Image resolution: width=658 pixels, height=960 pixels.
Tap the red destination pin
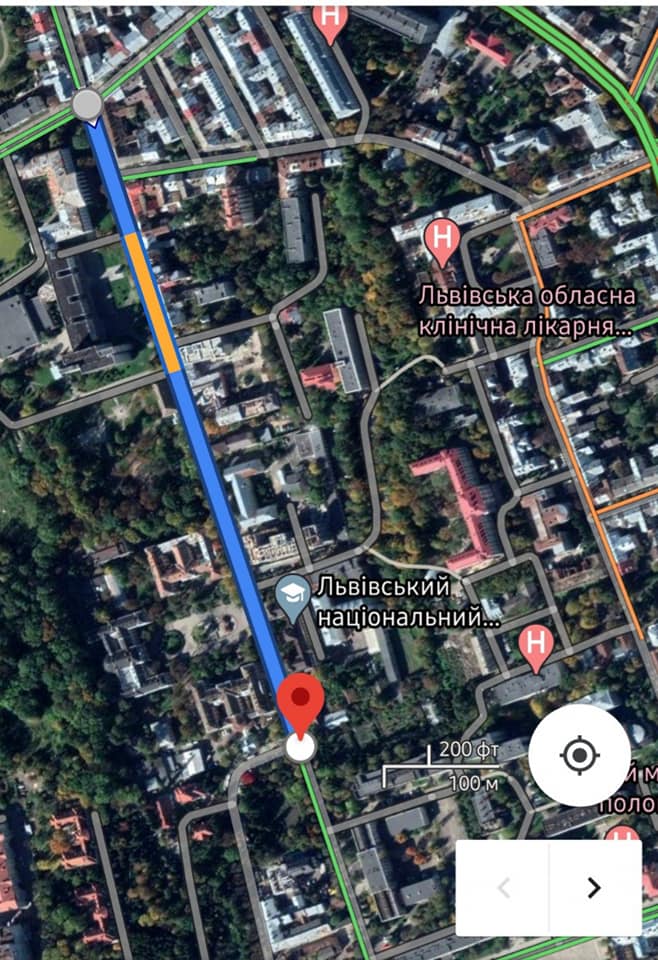coord(301,701)
